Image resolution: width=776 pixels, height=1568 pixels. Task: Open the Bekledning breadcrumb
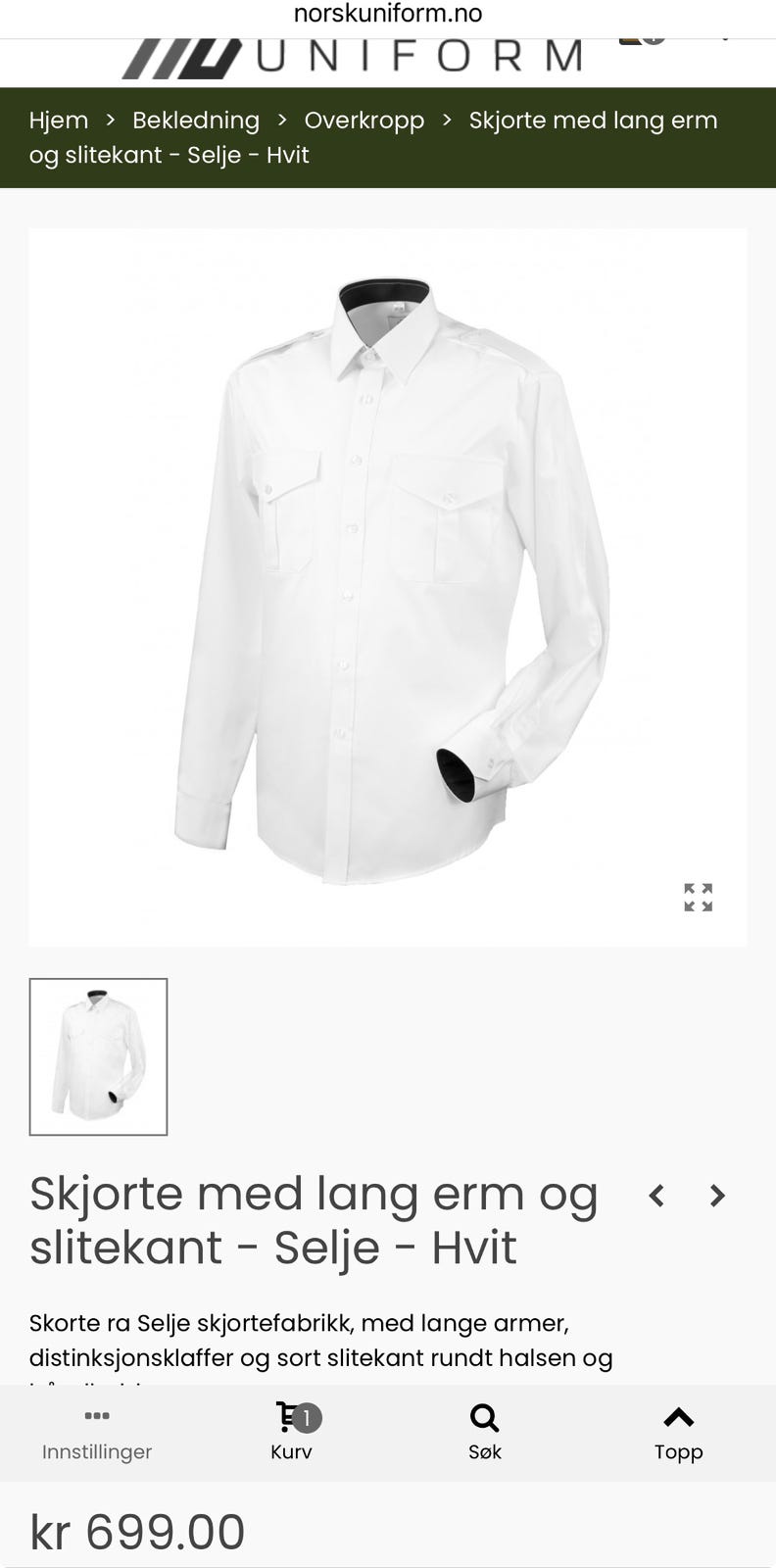point(196,121)
